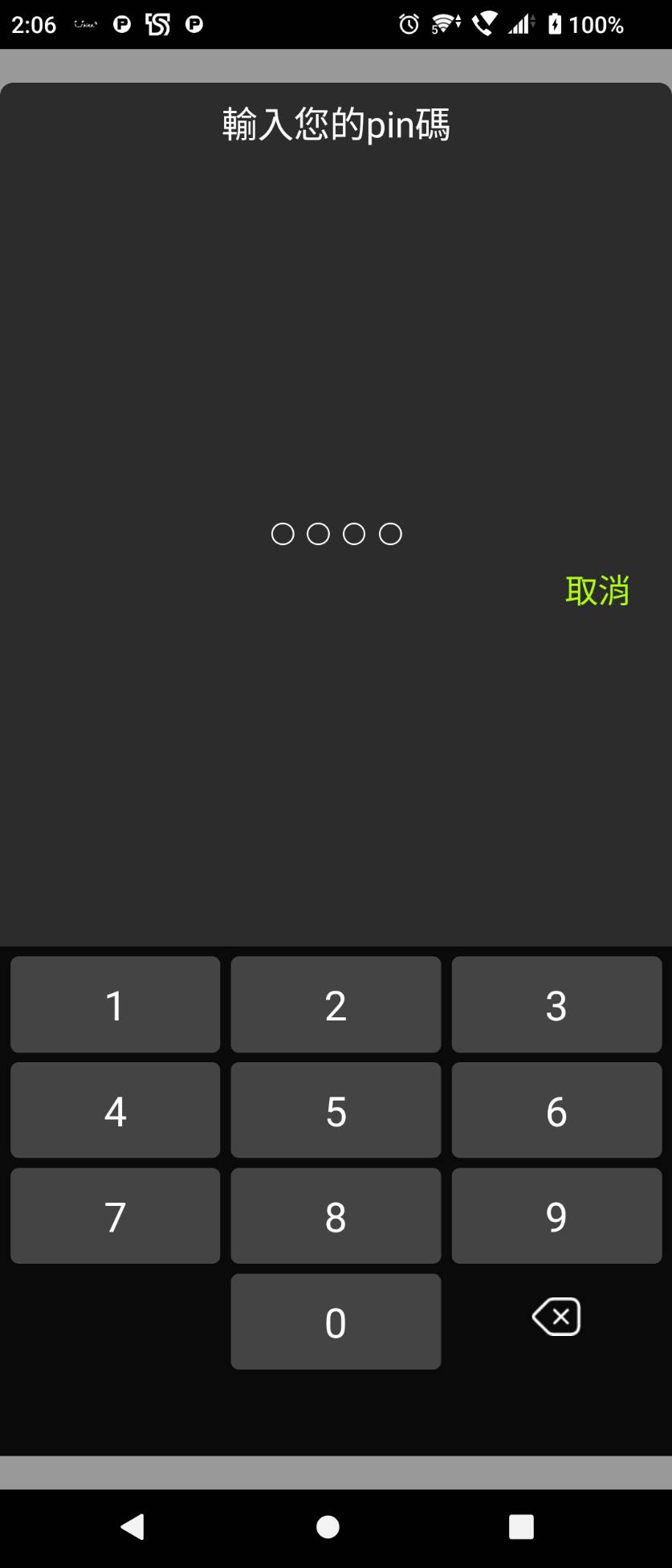Enter digit 8 on the PIN keypad
Screen dimensions: 672x1568
coord(336,1216)
